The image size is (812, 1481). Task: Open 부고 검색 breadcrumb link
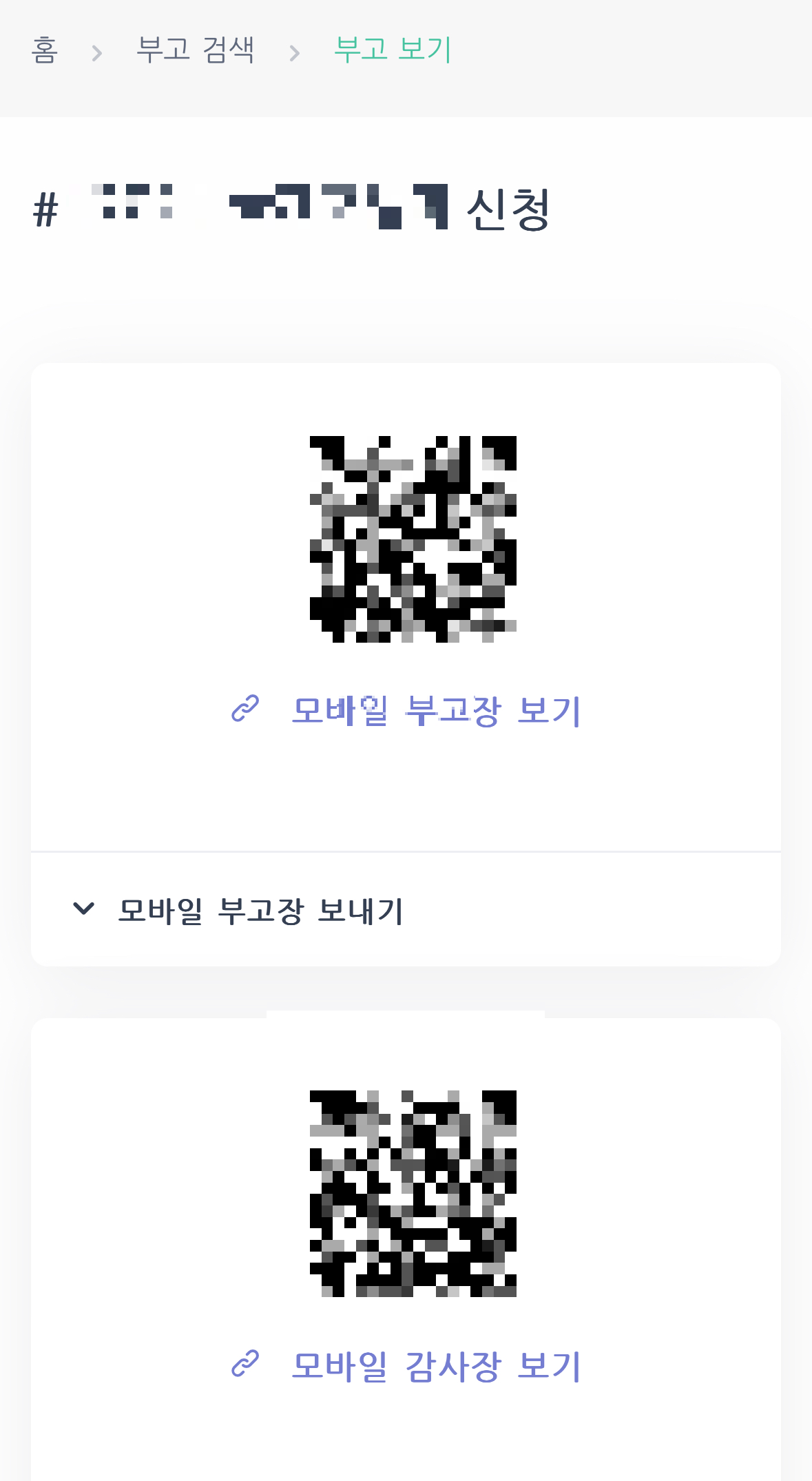coord(196,50)
